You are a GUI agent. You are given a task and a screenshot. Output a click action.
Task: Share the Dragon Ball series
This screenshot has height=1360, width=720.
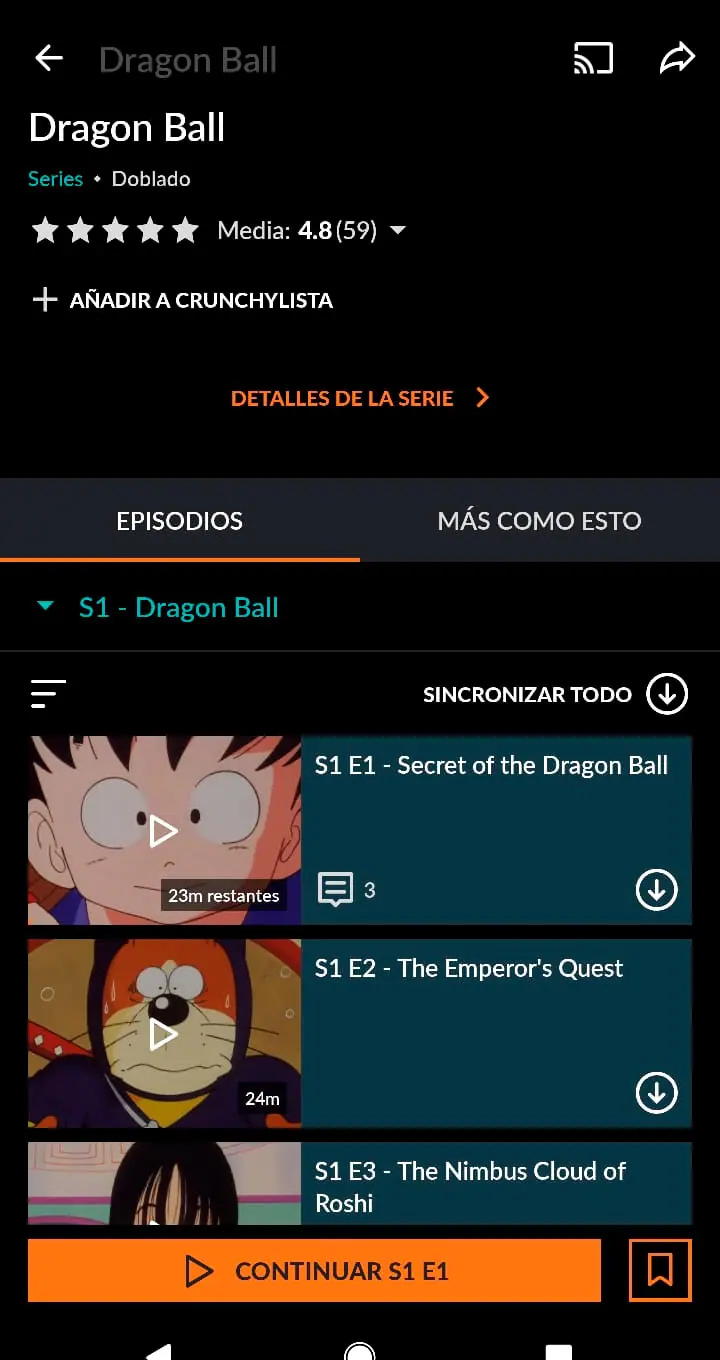676,59
